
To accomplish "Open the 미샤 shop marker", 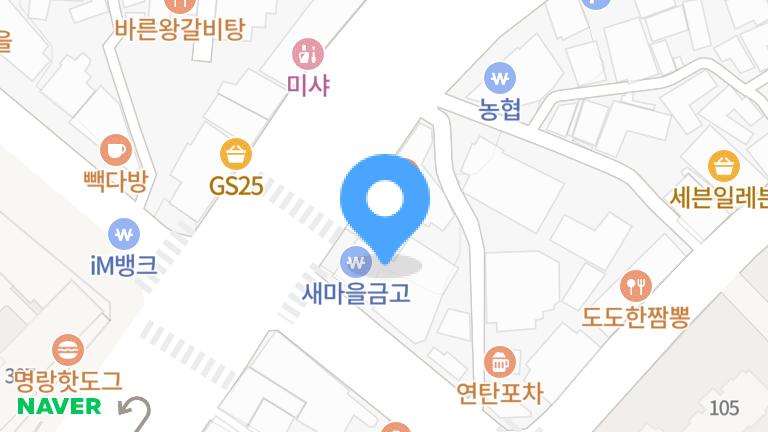I will pos(310,52).
